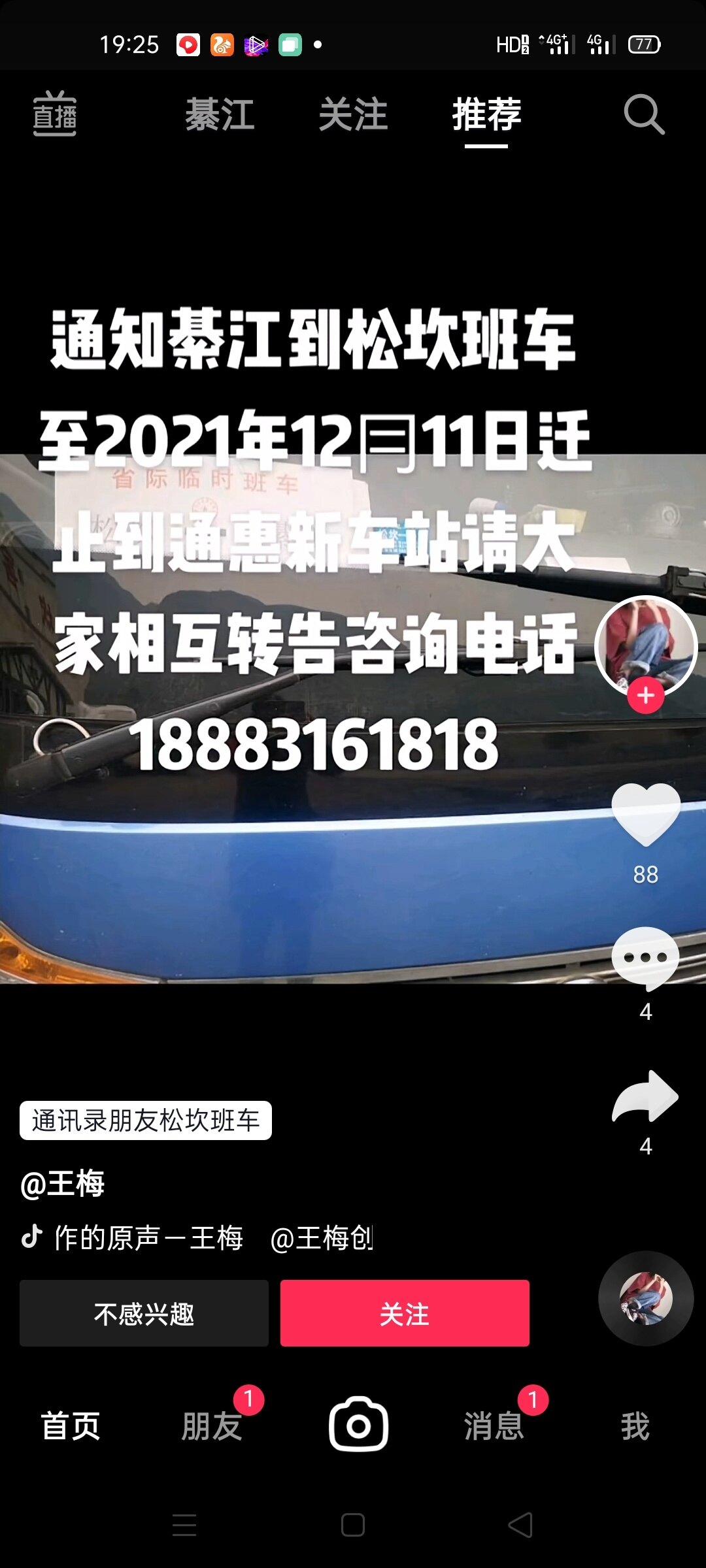Viewport: 706px width, 1568px height.
Task: Open the 直播 live icon
Action: (55, 114)
